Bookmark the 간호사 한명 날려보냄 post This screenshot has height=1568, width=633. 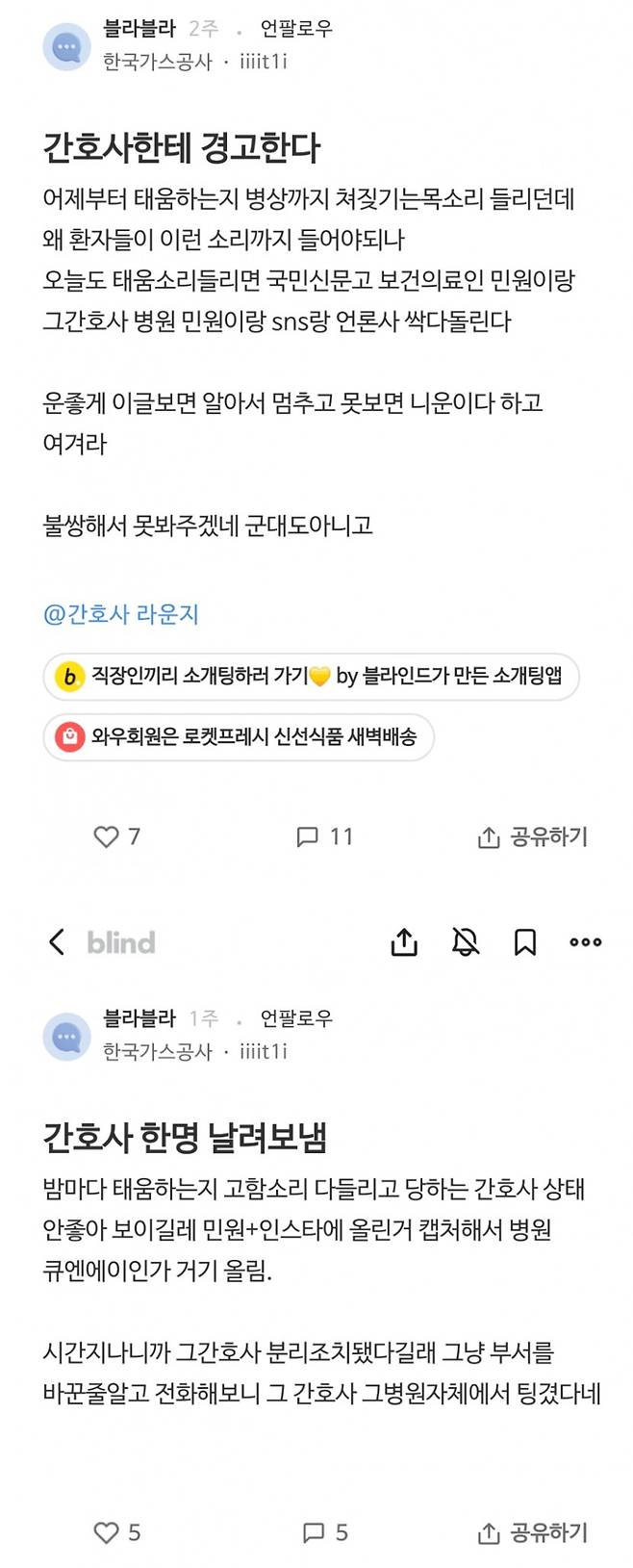525,942
